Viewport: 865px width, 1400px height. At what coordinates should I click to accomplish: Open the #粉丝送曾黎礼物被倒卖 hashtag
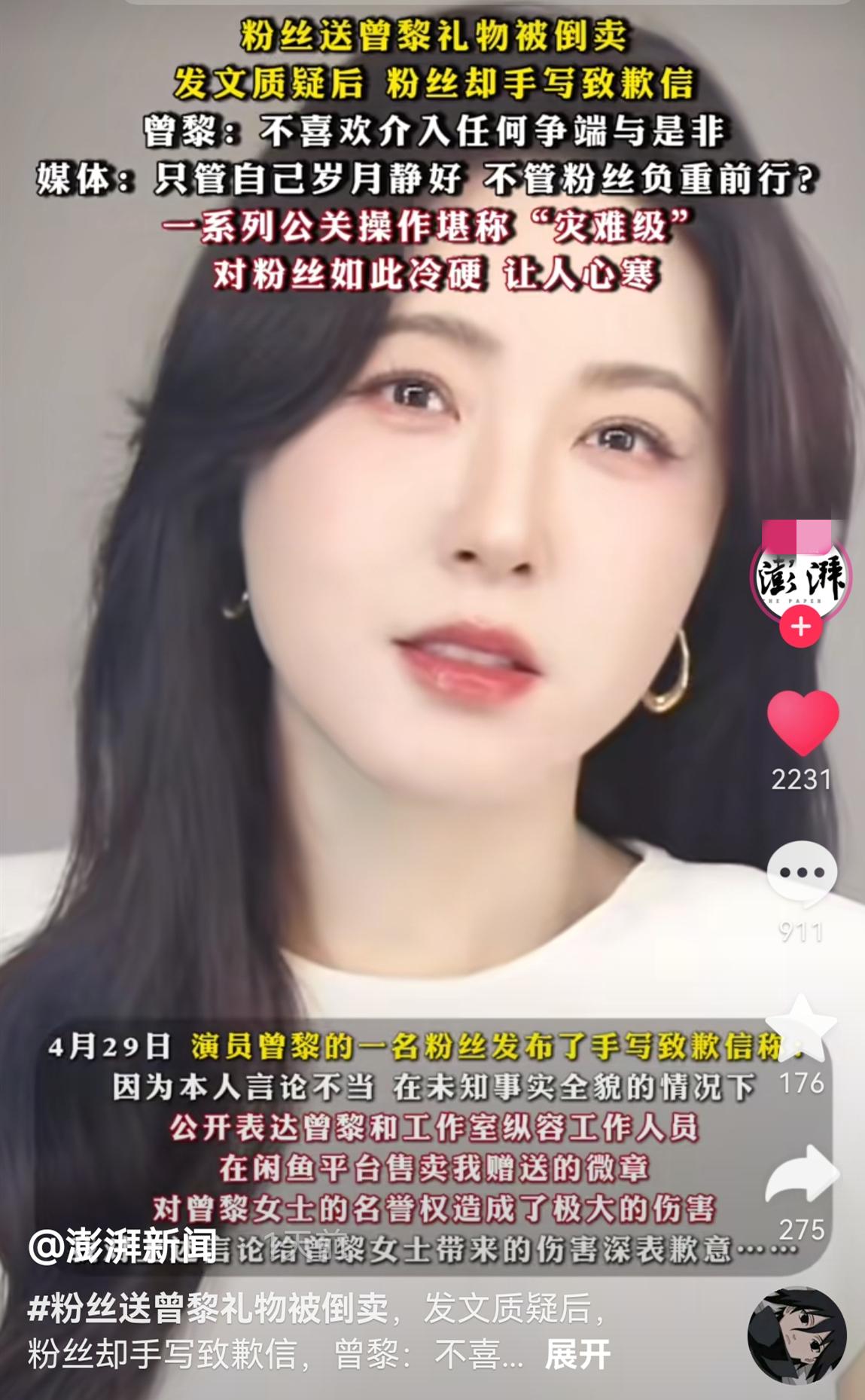pyautogui.click(x=208, y=1308)
